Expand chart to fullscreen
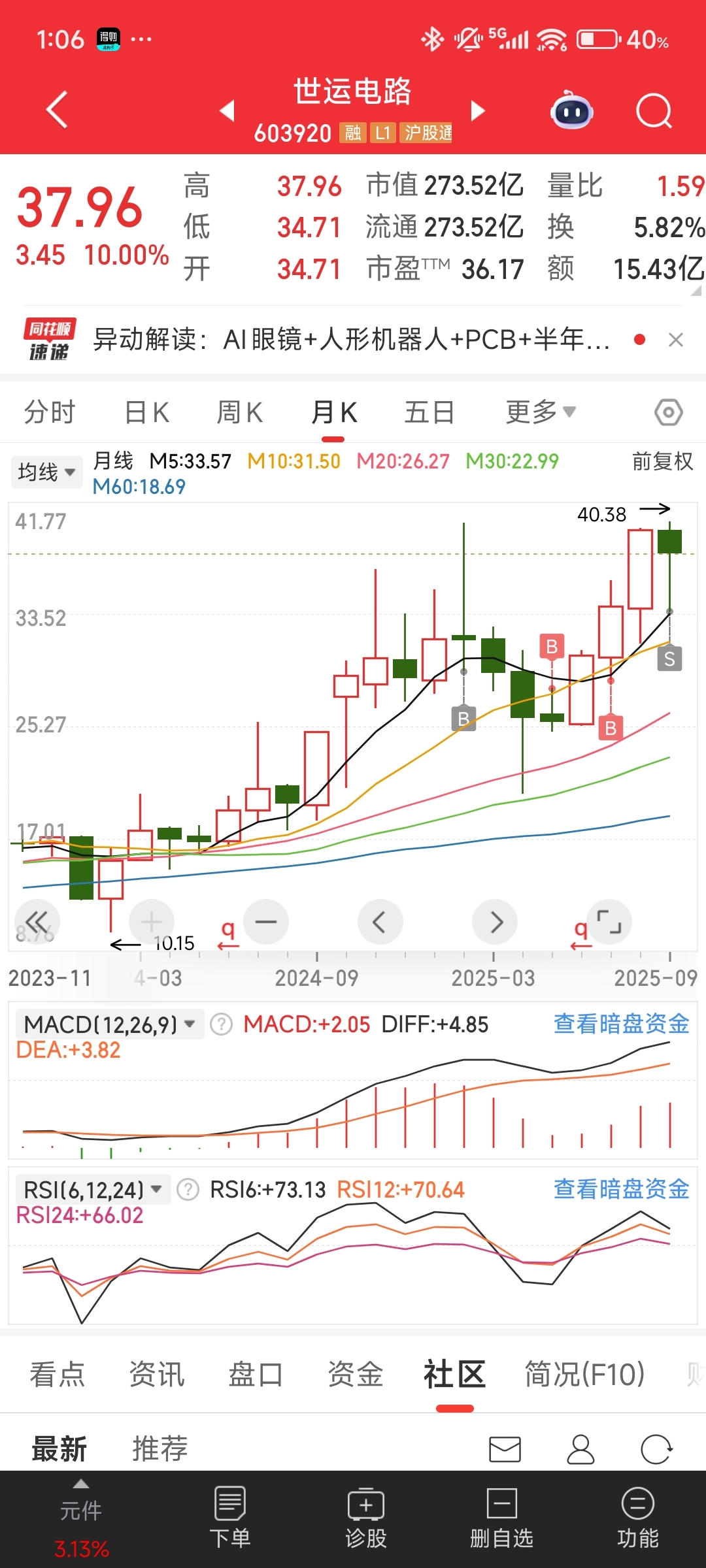Screen dimensions: 706x1568 pos(609,922)
